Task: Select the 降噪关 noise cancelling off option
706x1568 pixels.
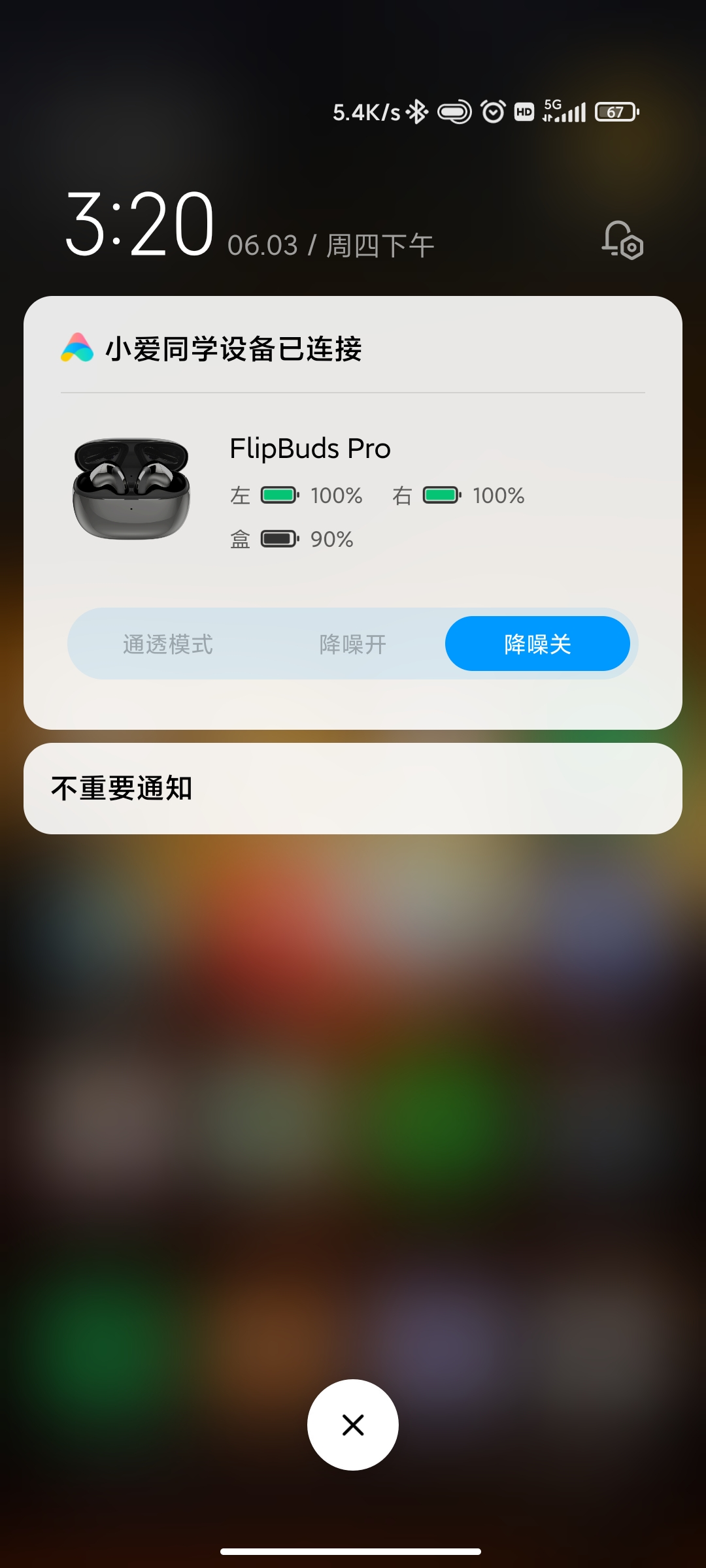Action: pos(537,644)
